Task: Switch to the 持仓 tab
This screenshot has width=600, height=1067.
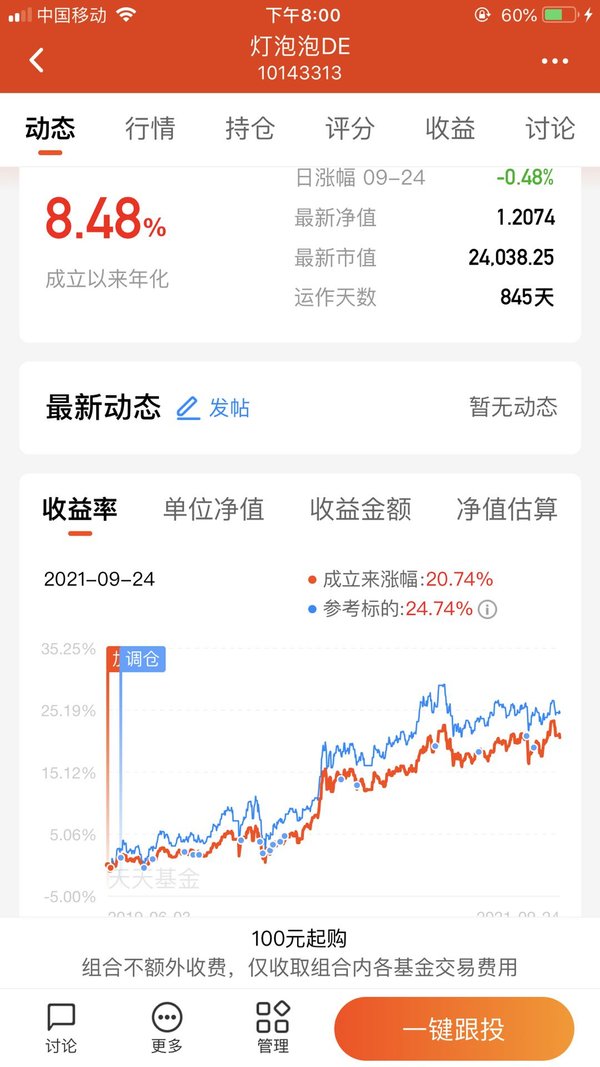Action: (x=250, y=128)
